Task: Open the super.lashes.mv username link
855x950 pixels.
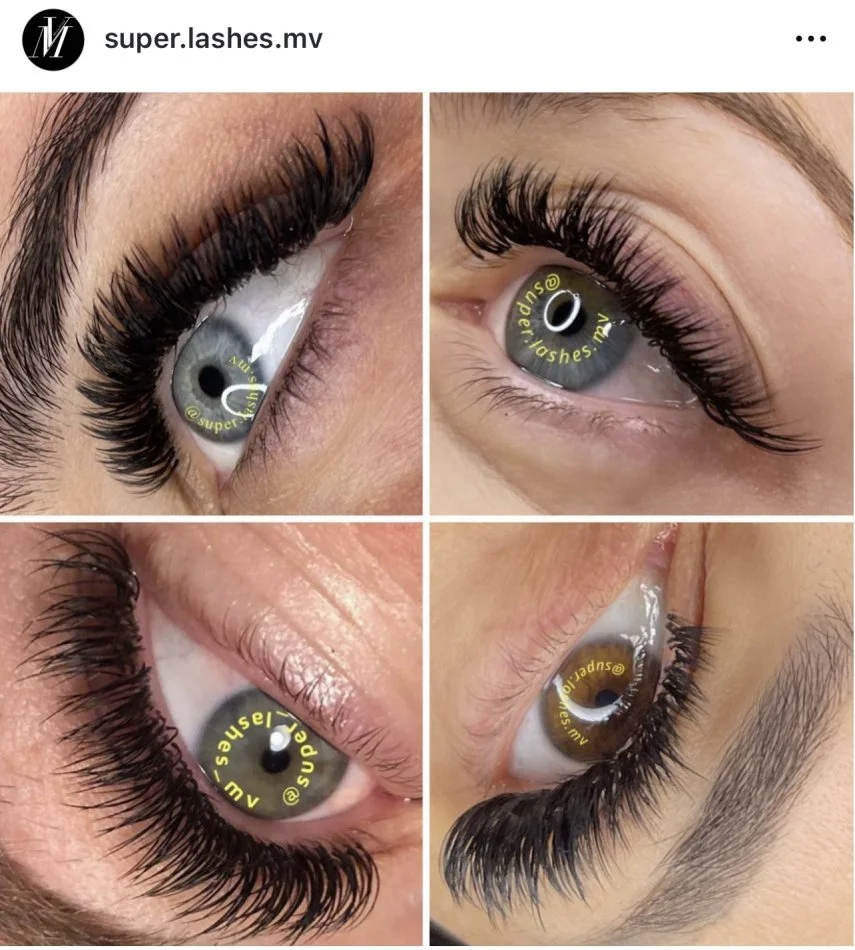Action: click(x=213, y=40)
